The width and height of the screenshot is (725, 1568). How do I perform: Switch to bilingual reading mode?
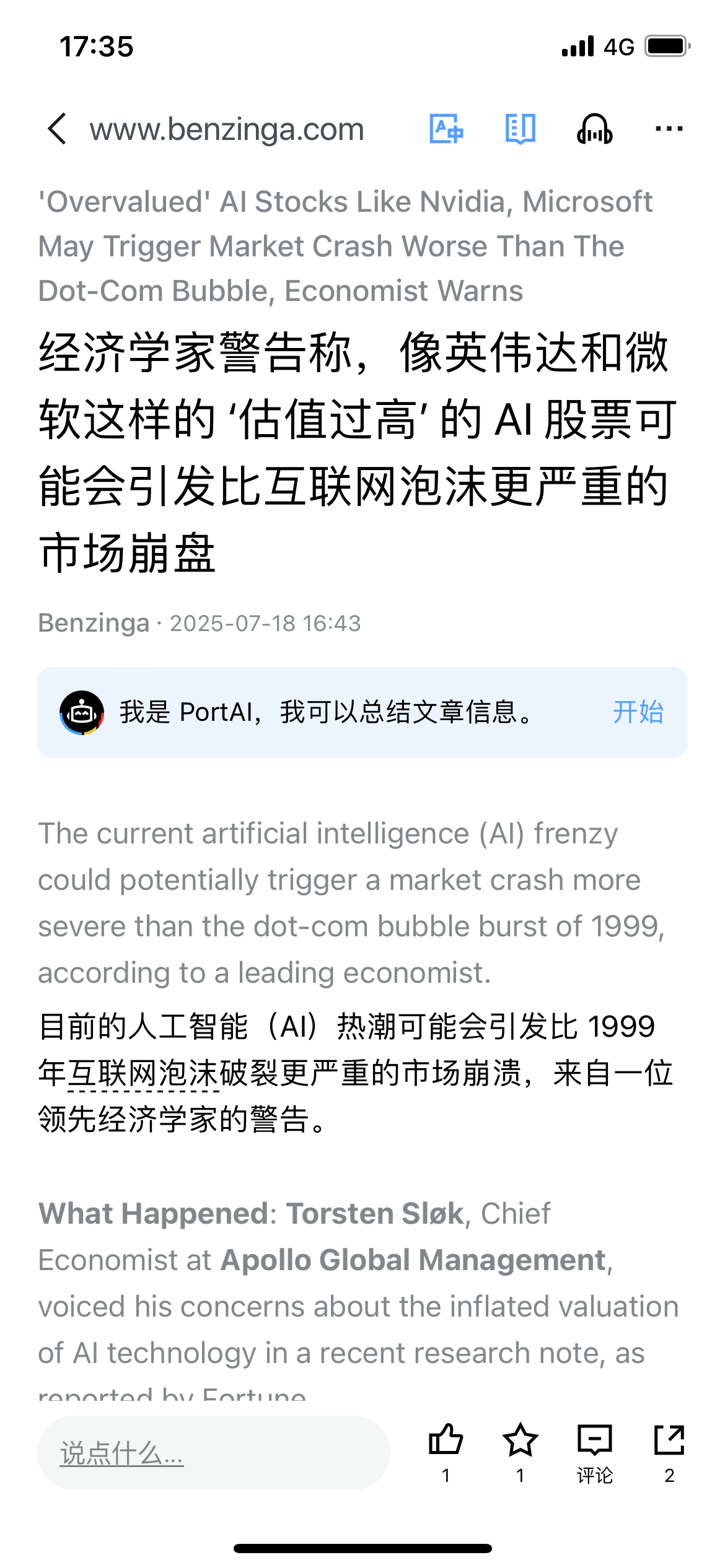pos(520,129)
